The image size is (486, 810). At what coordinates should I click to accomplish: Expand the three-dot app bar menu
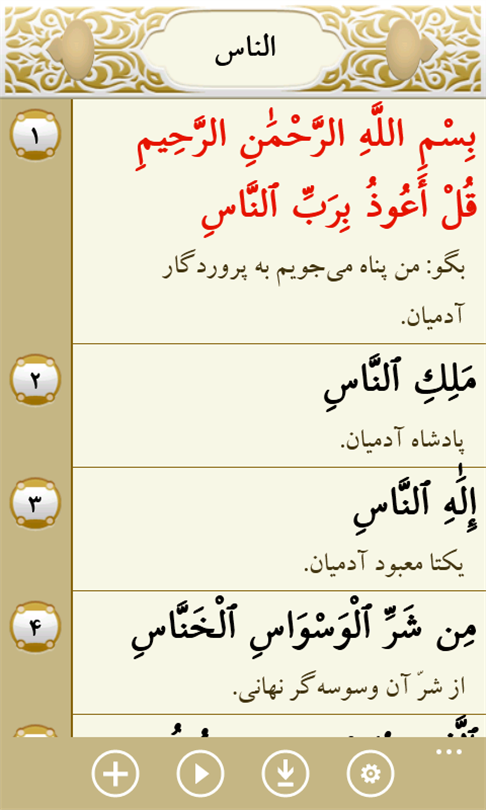pos(448,752)
